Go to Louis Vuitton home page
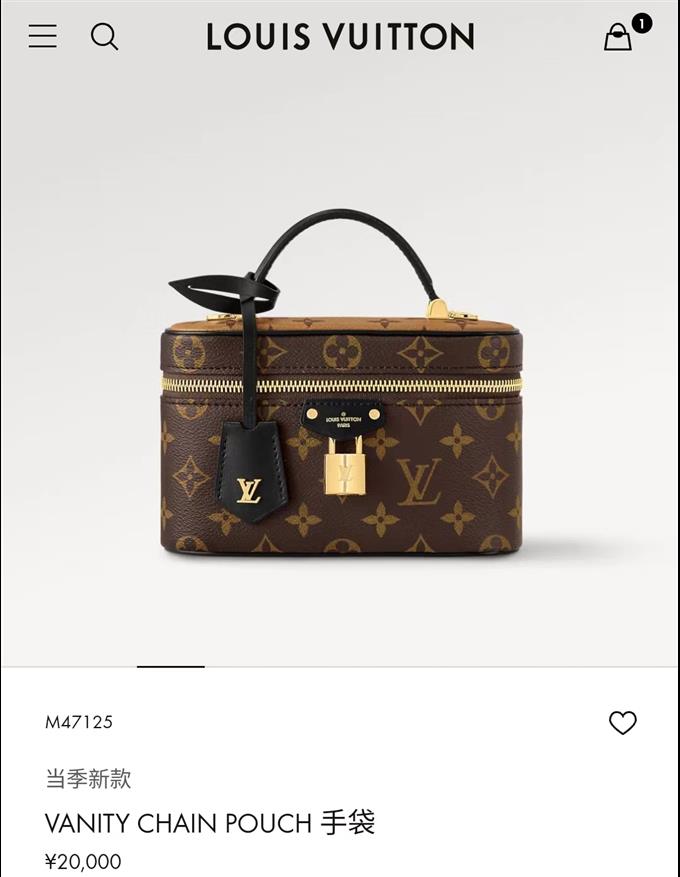The width and height of the screenshot is (680, 877). click(x=340, y=38)
